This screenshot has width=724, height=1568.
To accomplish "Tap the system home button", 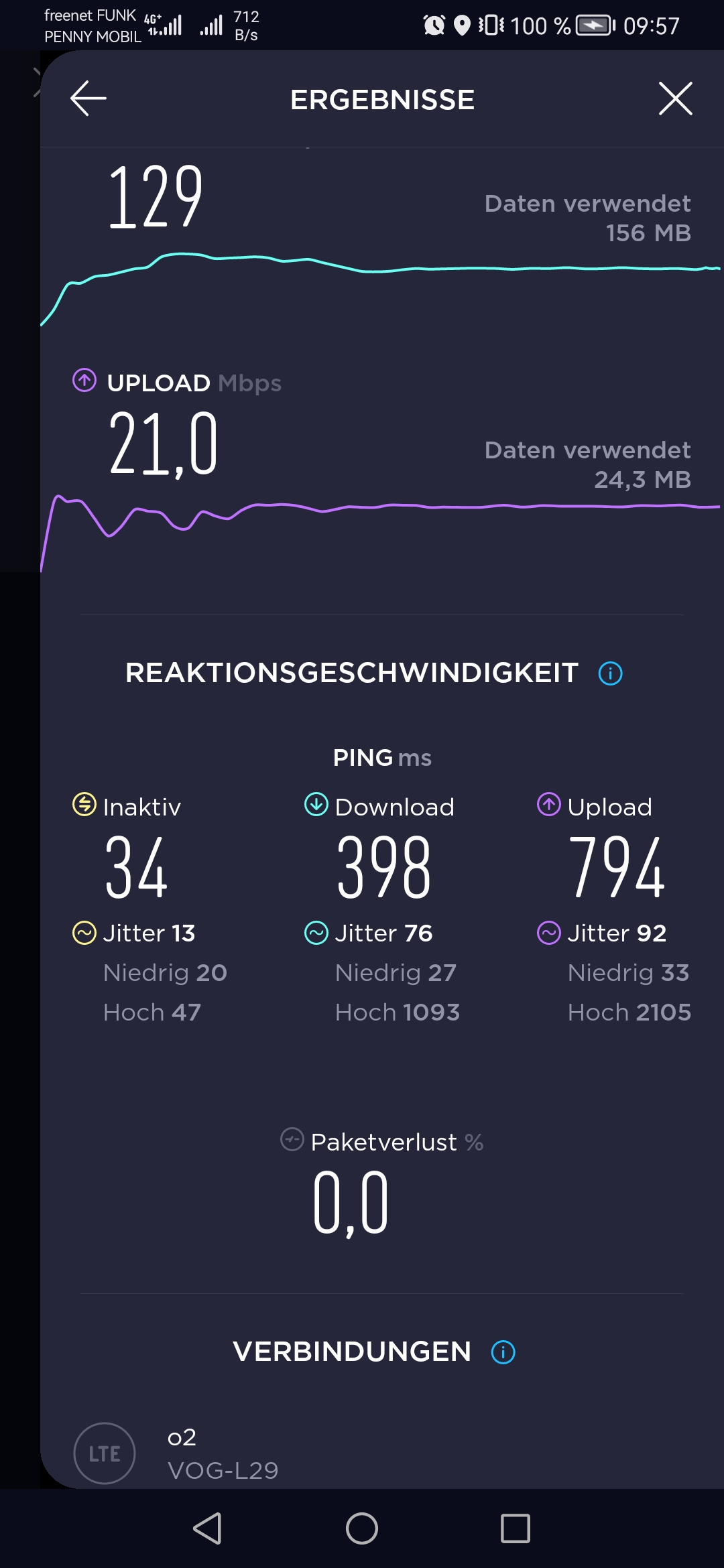I will (x=362, y=1528).
